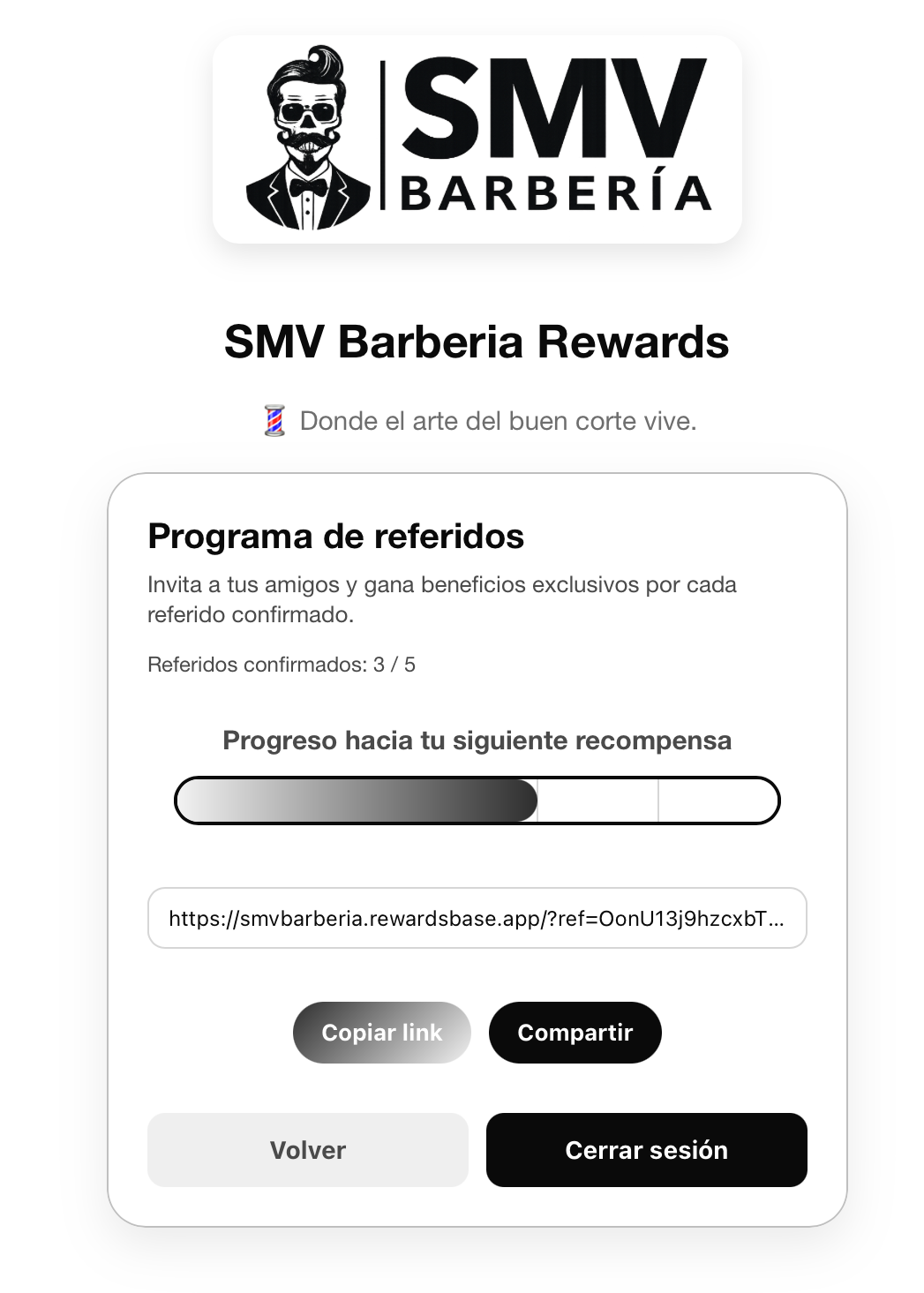Viewport: 924px width, 1293px height.
Task: Click the Copiar link button
Action: 381,1032
